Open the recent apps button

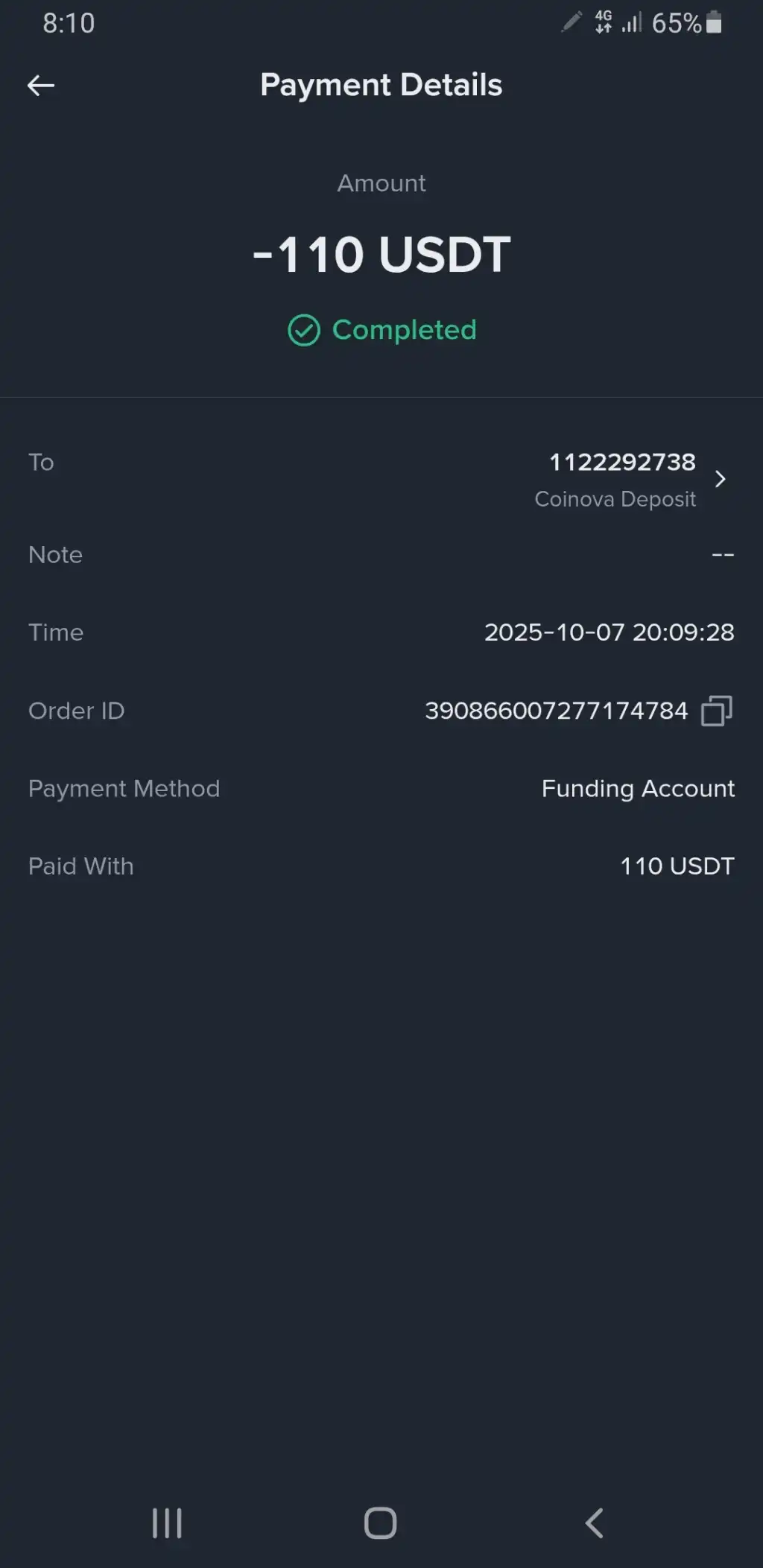click(167, 1523)
